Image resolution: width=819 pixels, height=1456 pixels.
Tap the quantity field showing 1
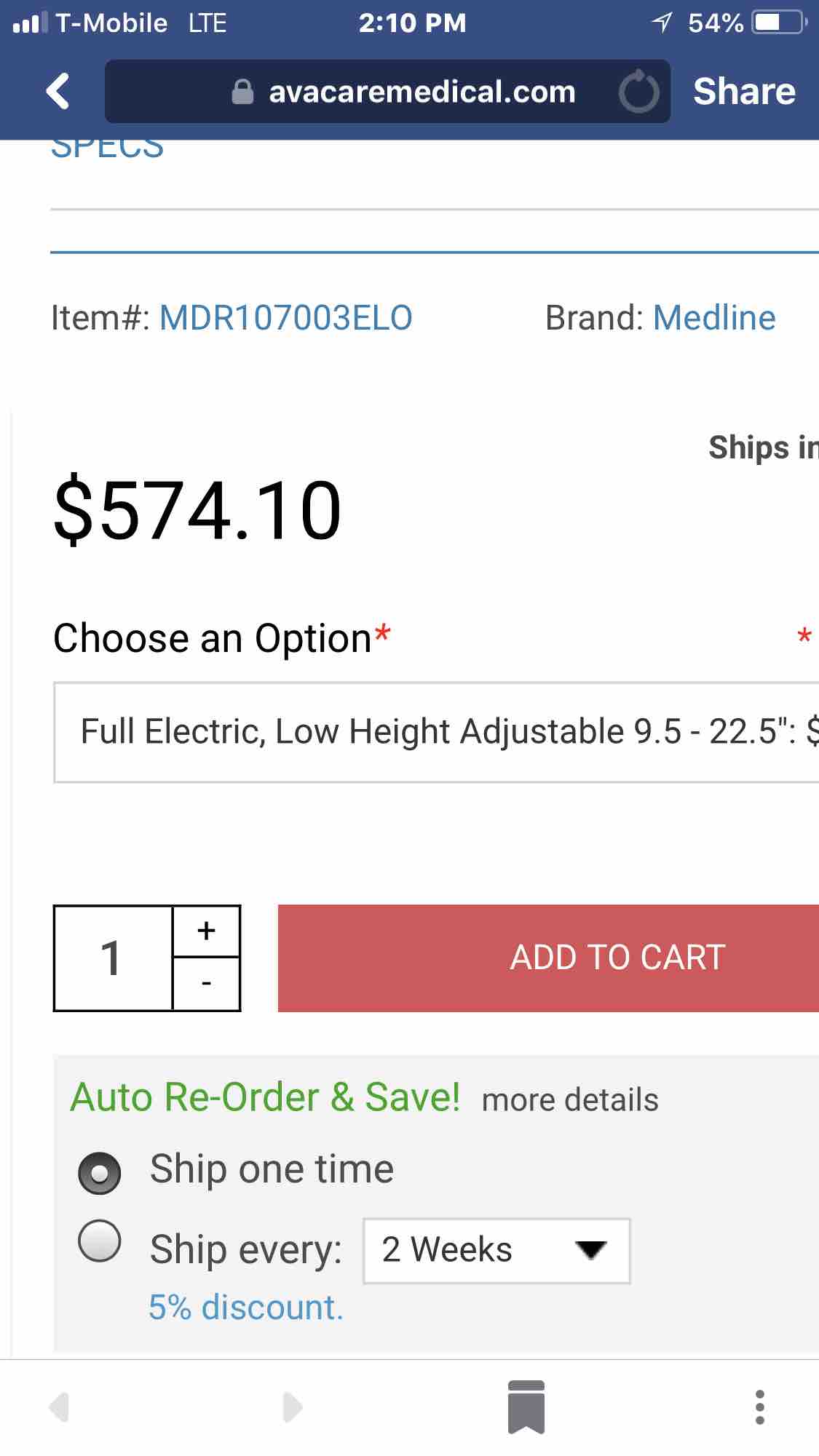(113, 958)
